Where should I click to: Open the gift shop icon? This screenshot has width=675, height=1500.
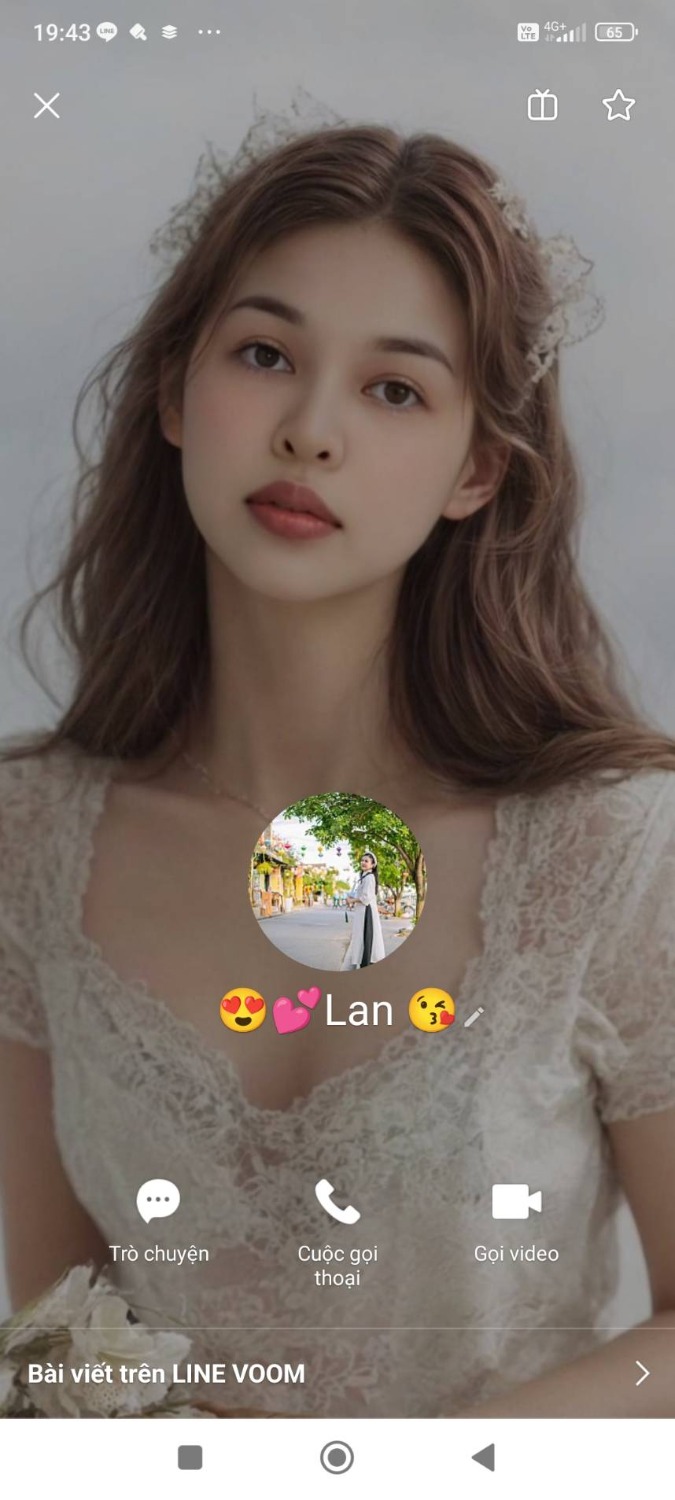click(x=542, y=106)
